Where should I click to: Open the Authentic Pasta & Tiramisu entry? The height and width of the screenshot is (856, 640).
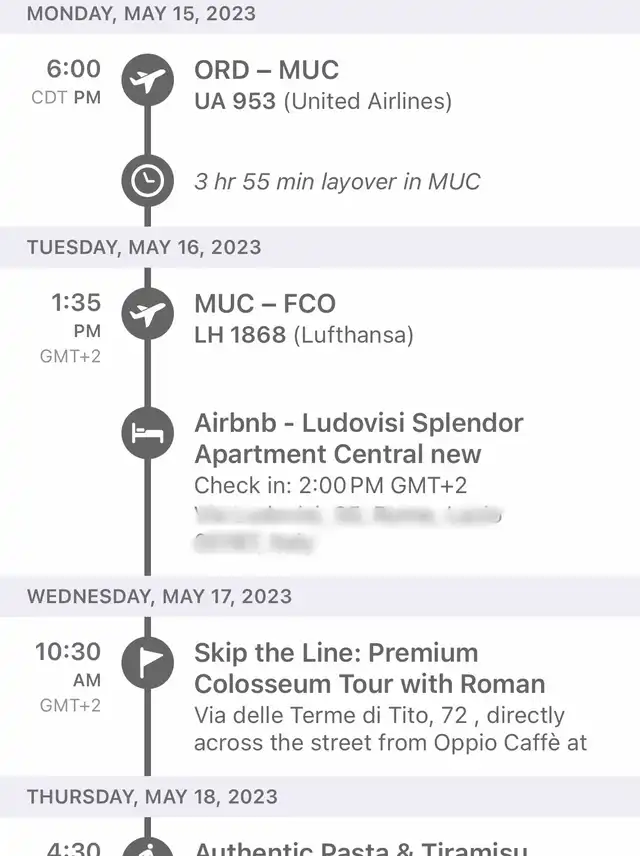click(x=360, y=847)
